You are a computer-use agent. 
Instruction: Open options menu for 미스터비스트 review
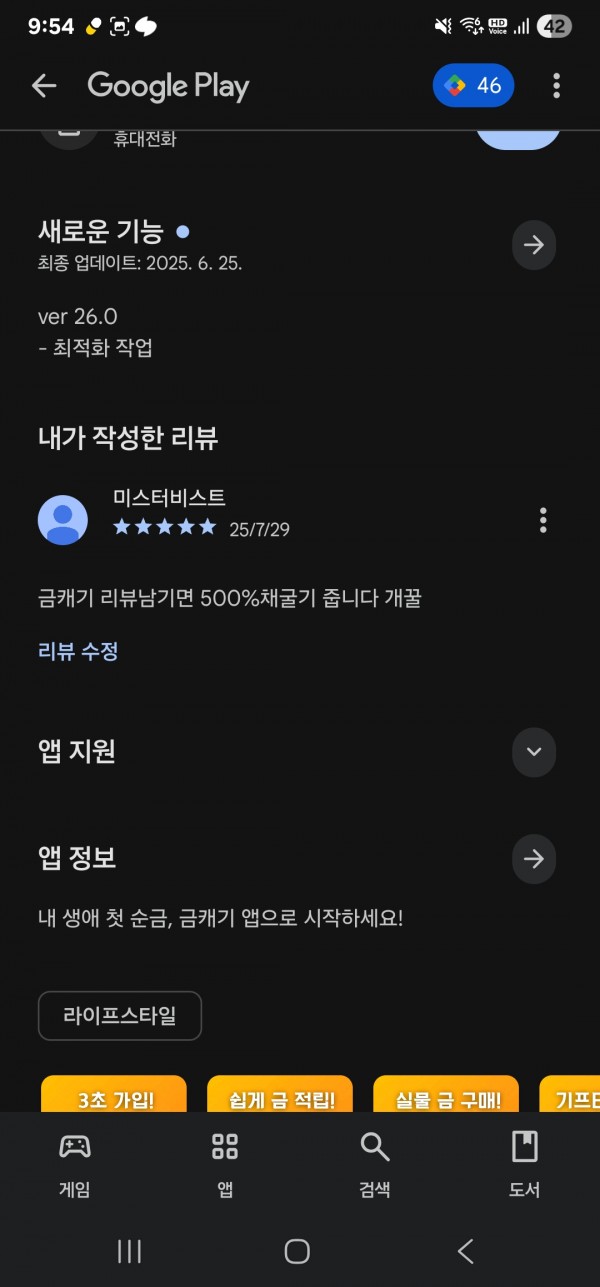pos(543,520)
